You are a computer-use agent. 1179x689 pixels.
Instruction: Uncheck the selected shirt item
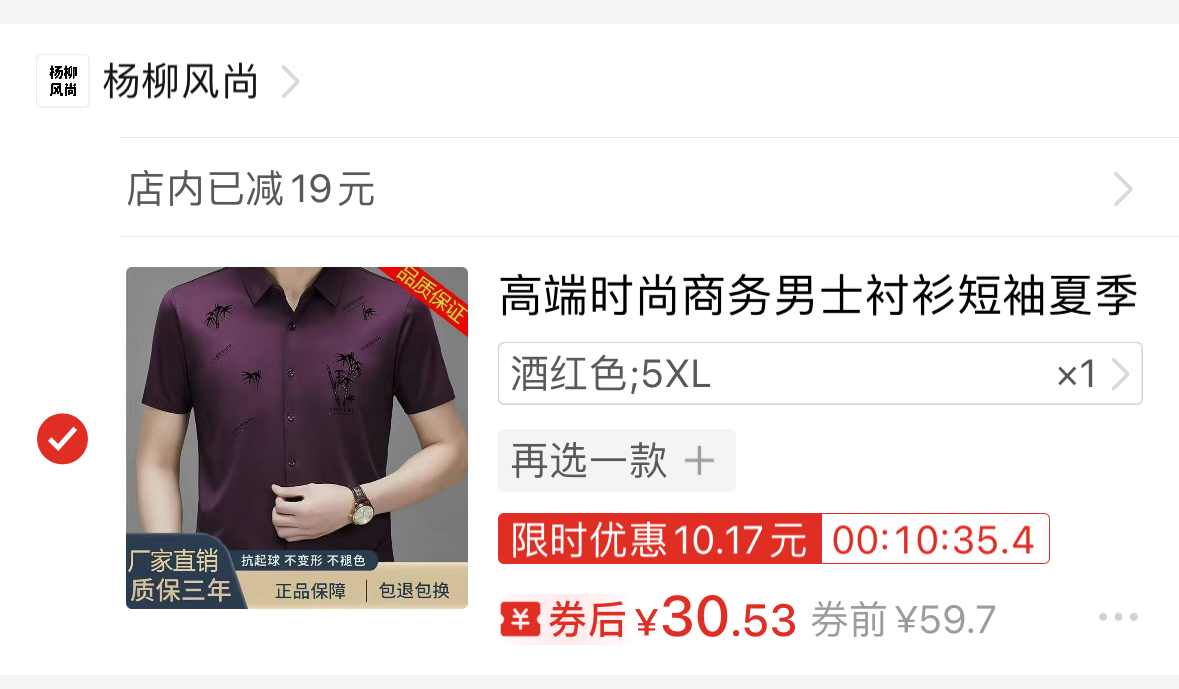tap(63, 438)
